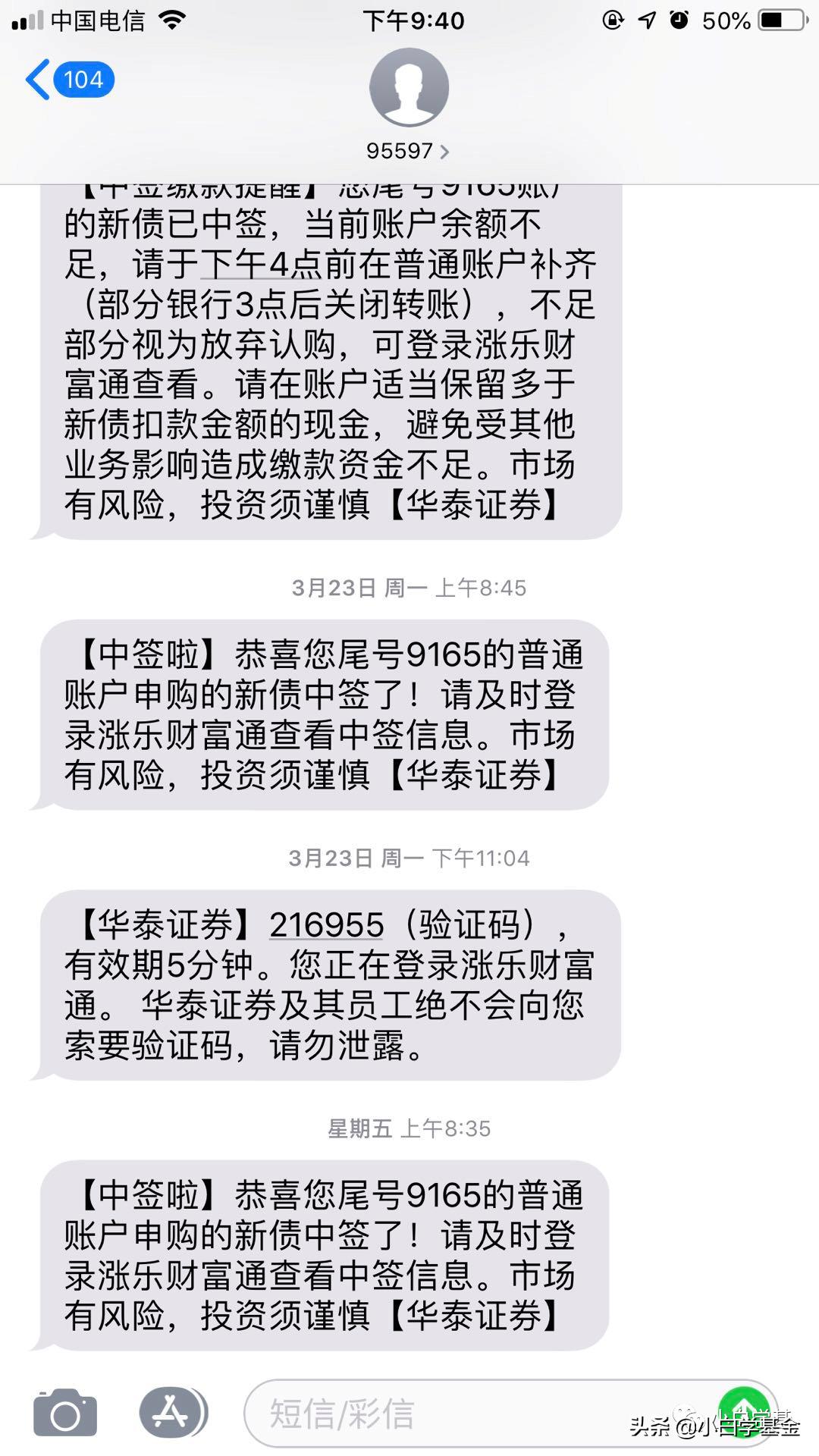This screenshot has width=819, height=1456.
Task: Tap the underlined verification code 216955
Action: [x=326, y=925]
